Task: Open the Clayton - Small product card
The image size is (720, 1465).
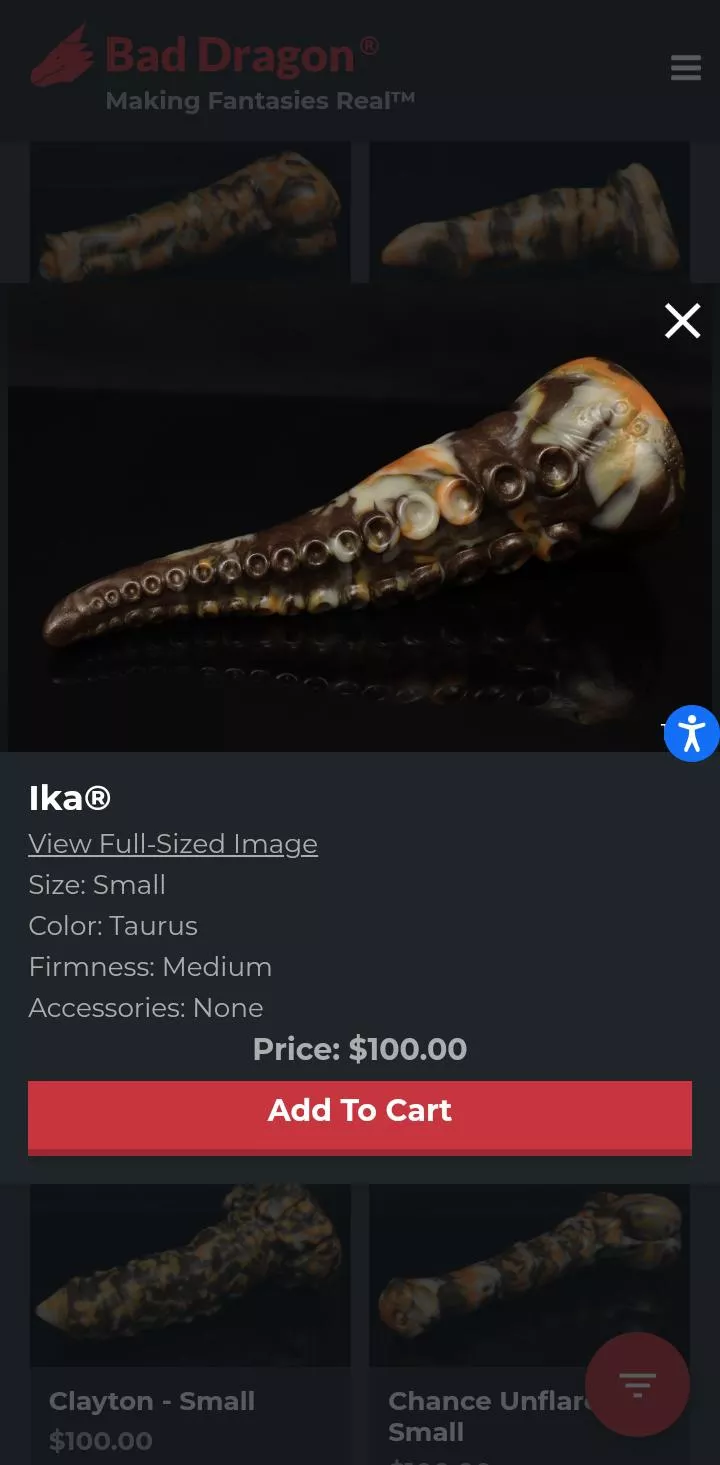Action: 151,1400
